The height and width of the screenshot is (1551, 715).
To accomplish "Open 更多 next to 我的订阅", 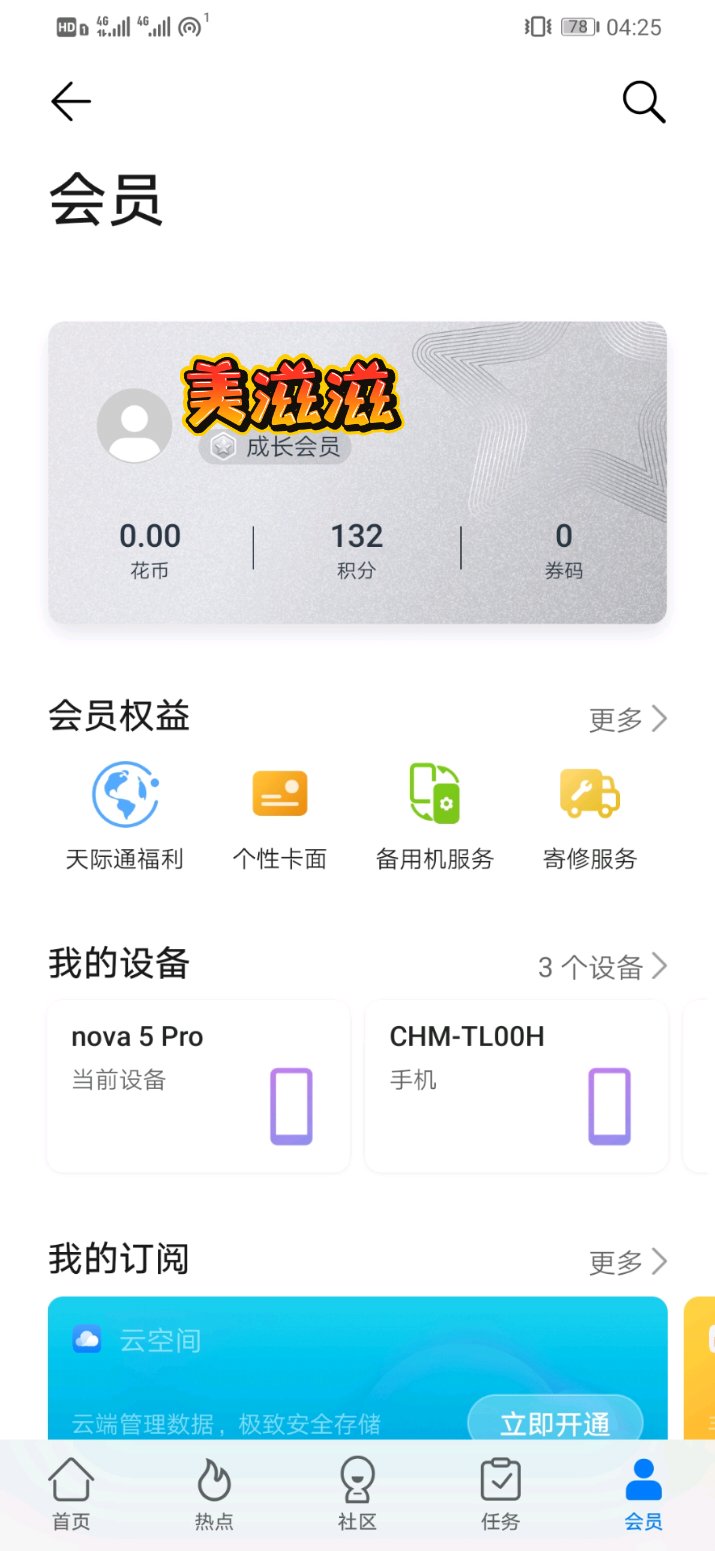I will point(627,1262).
